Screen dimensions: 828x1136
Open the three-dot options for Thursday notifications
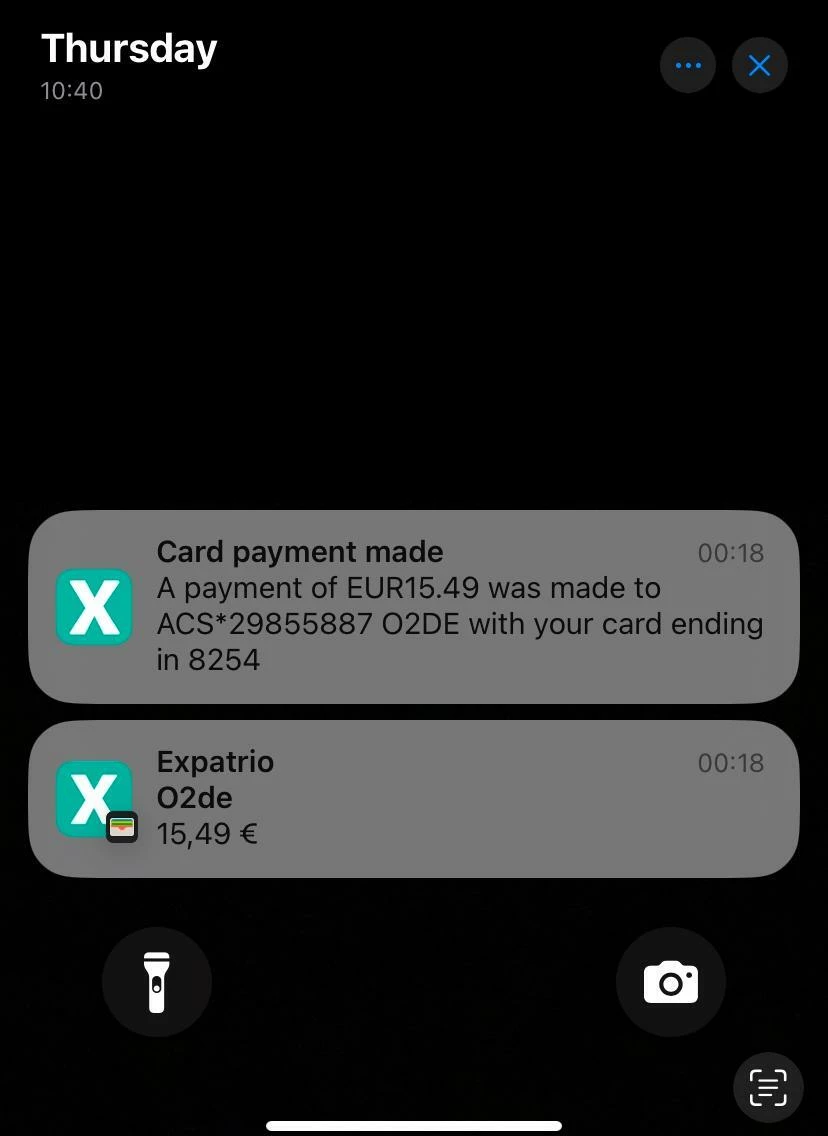pyautogui.click(x=688, y=66)
